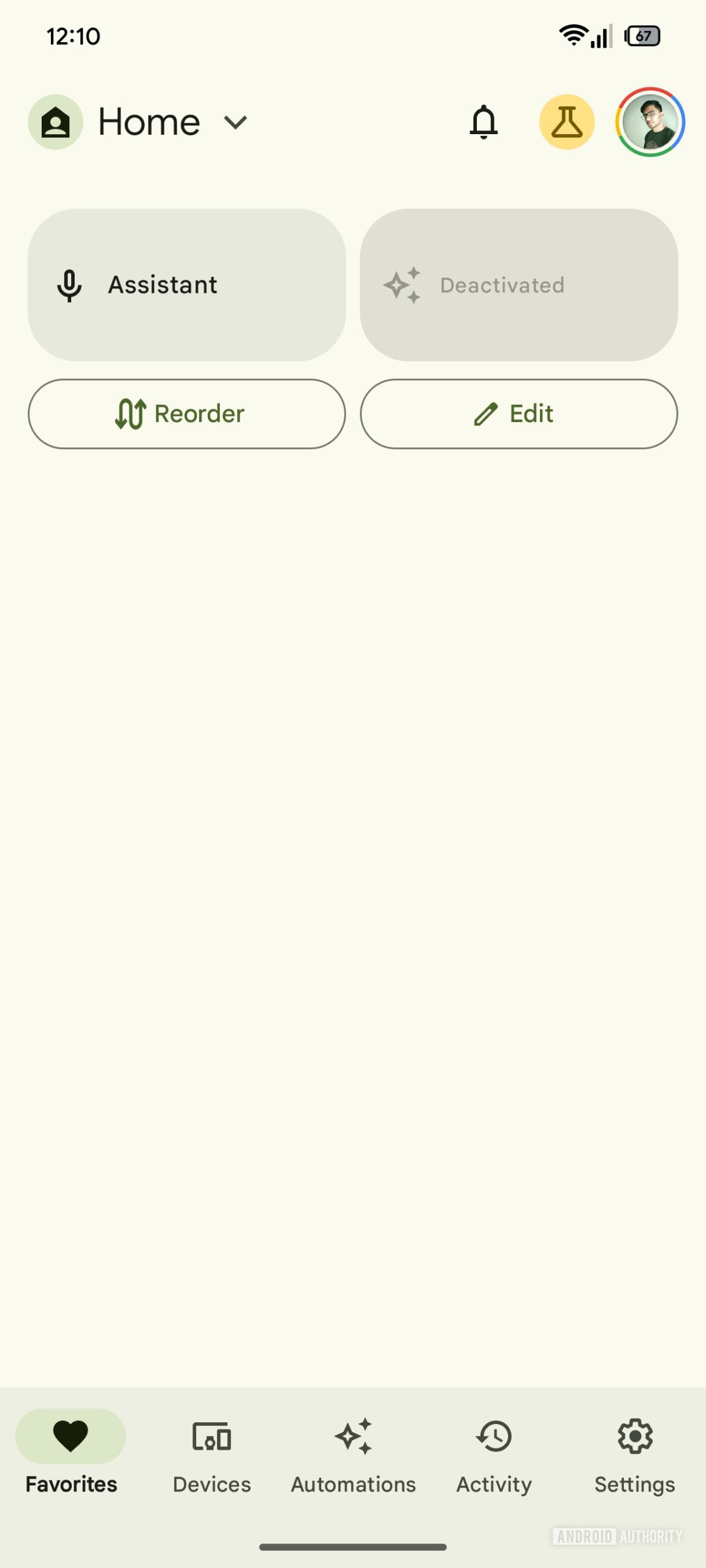Open the yellow flask labs icon

[567, 122]
